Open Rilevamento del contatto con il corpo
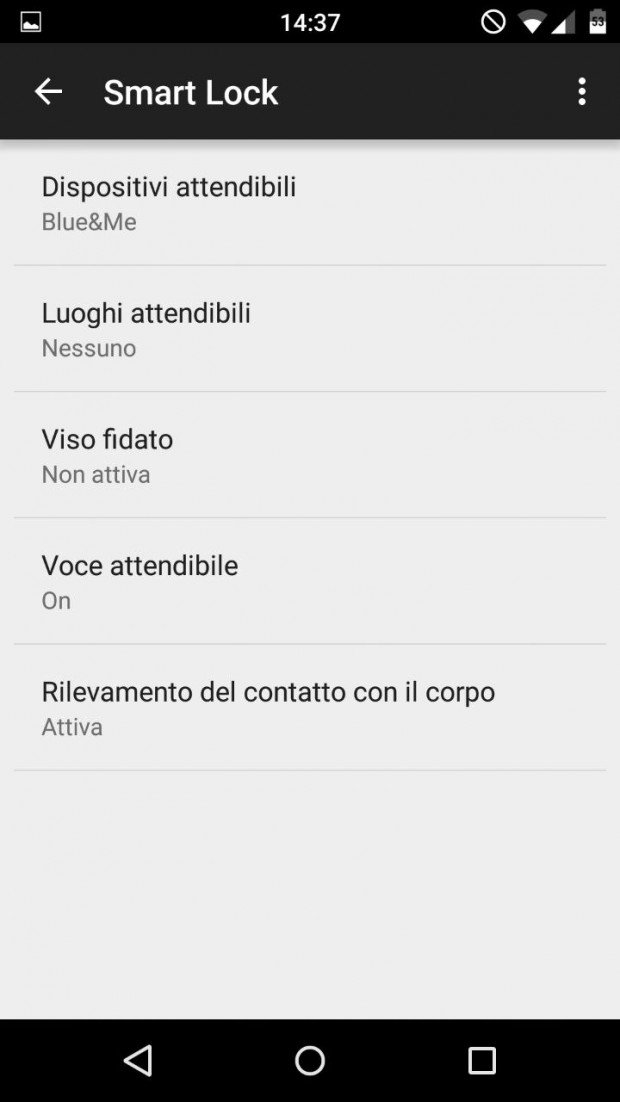The width and height of the screenshot is (620, 1102). (310, 708)
